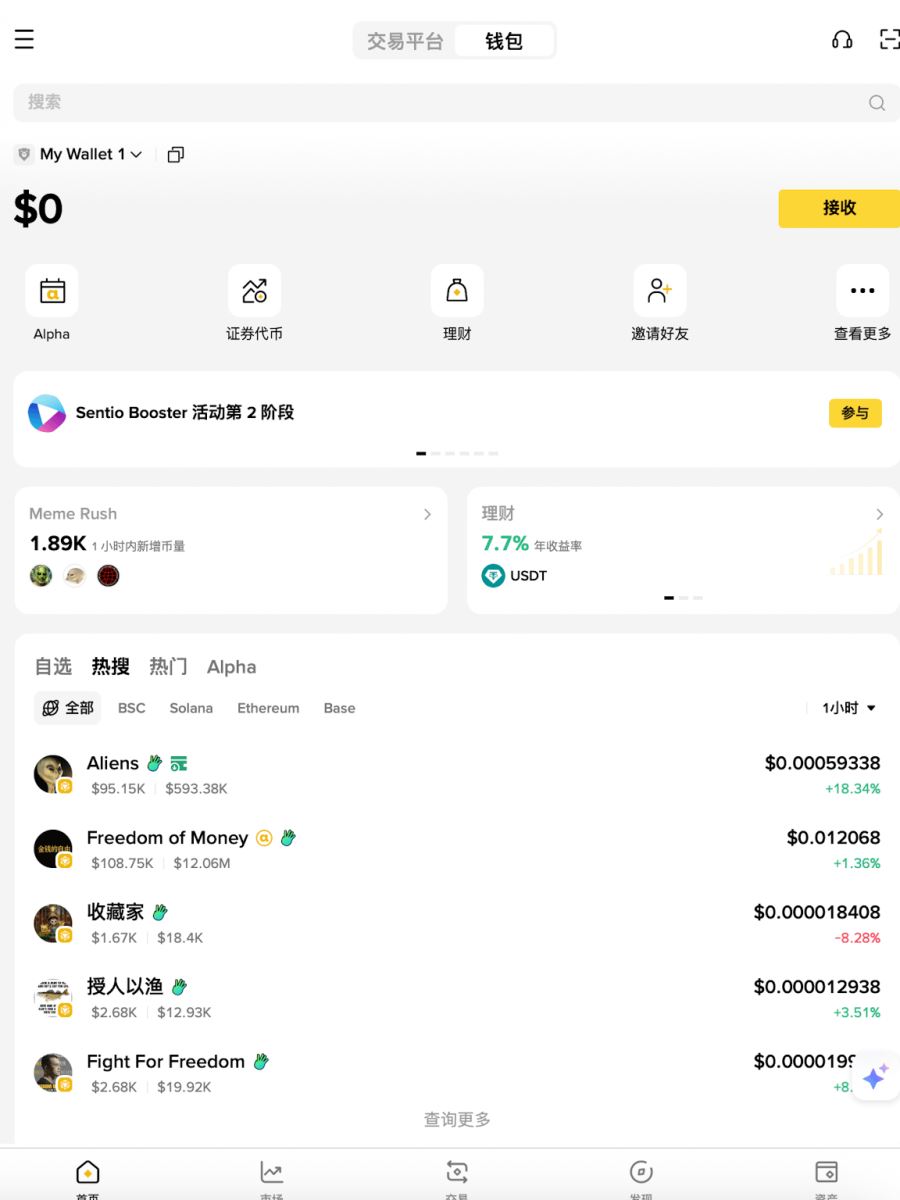Open the Meme Rush card
This screenshot has height=1200, width=900.
(230, 549)
